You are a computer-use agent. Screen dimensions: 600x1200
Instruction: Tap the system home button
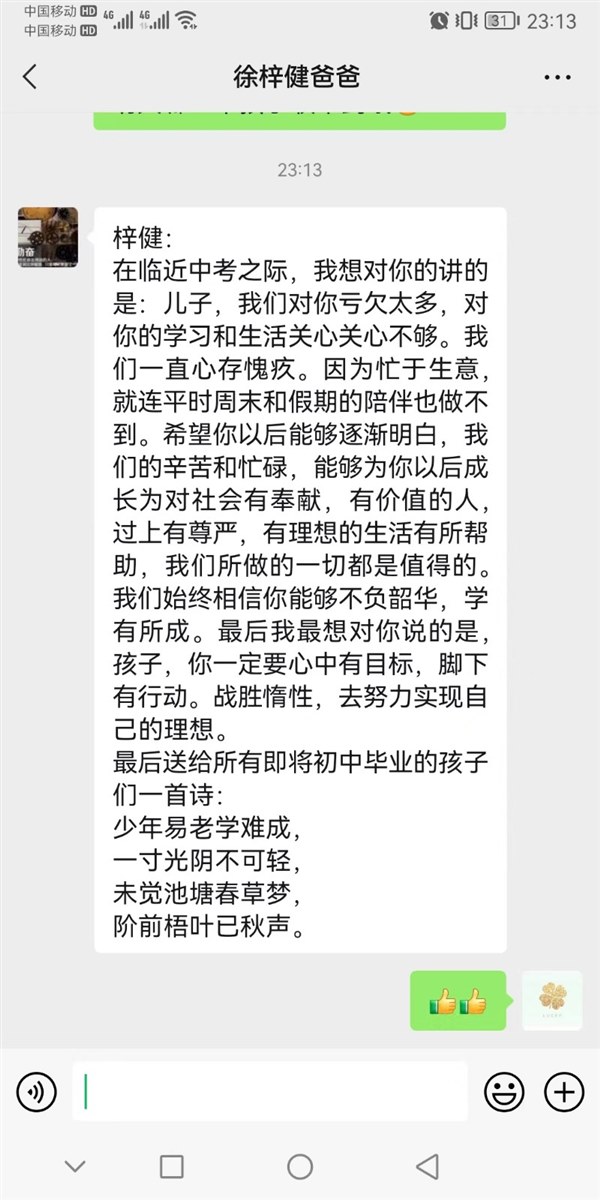tap(300, 1166)
